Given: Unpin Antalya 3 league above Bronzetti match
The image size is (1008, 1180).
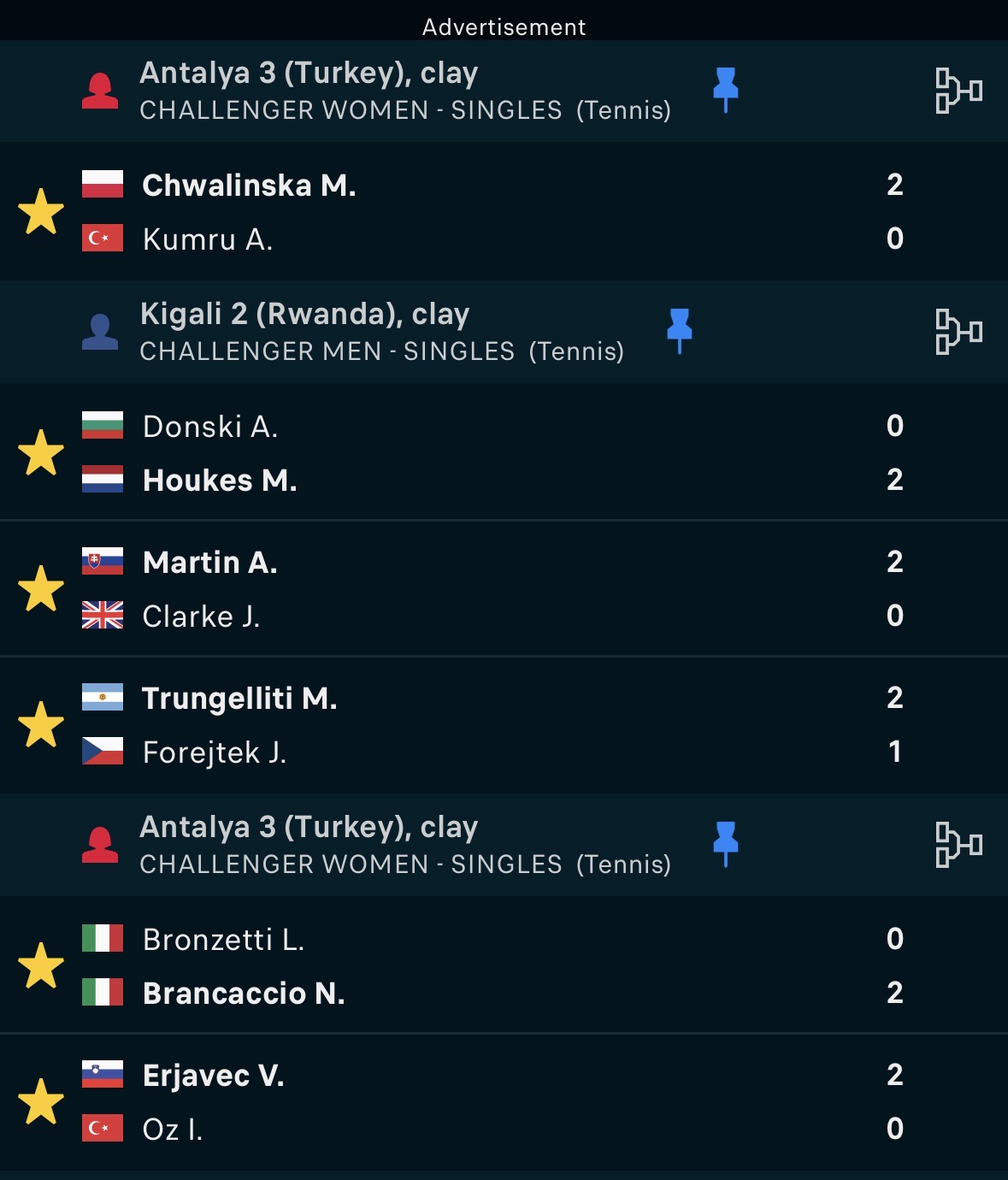Looking at the screenshot, I should pyautogui.click(x=725, y=843).
